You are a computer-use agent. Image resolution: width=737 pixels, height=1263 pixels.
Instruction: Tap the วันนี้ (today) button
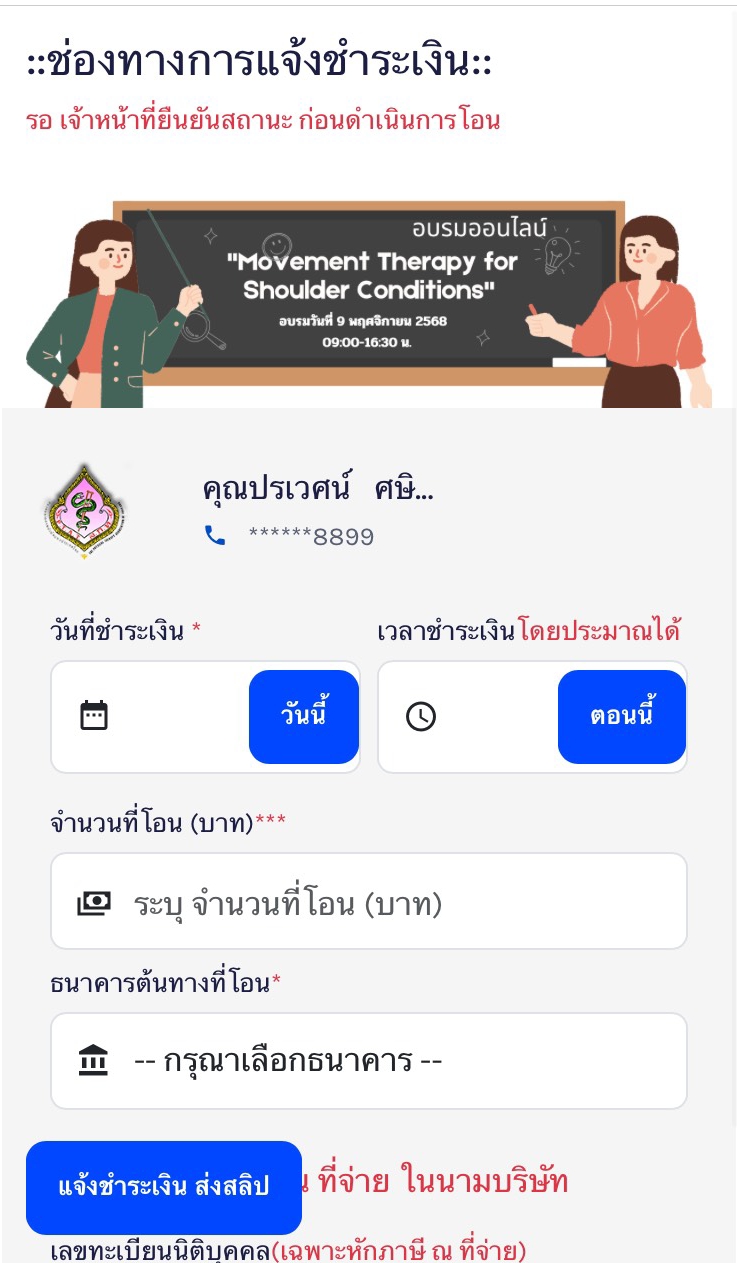point(304,716)
